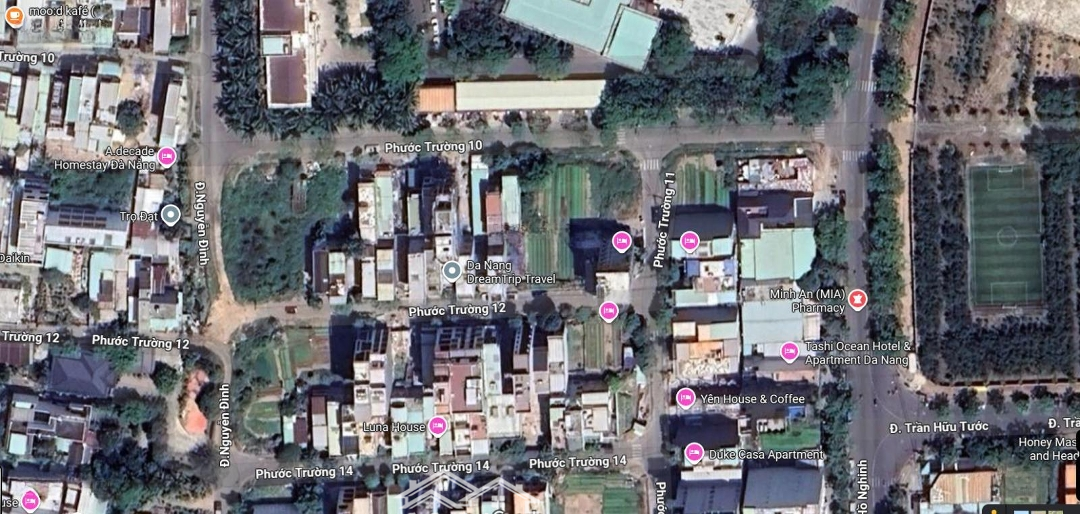This screenshot has width=1080, height=514.
Task: Tap the Yên House & Coffee marker
Action: pos(686,398)
